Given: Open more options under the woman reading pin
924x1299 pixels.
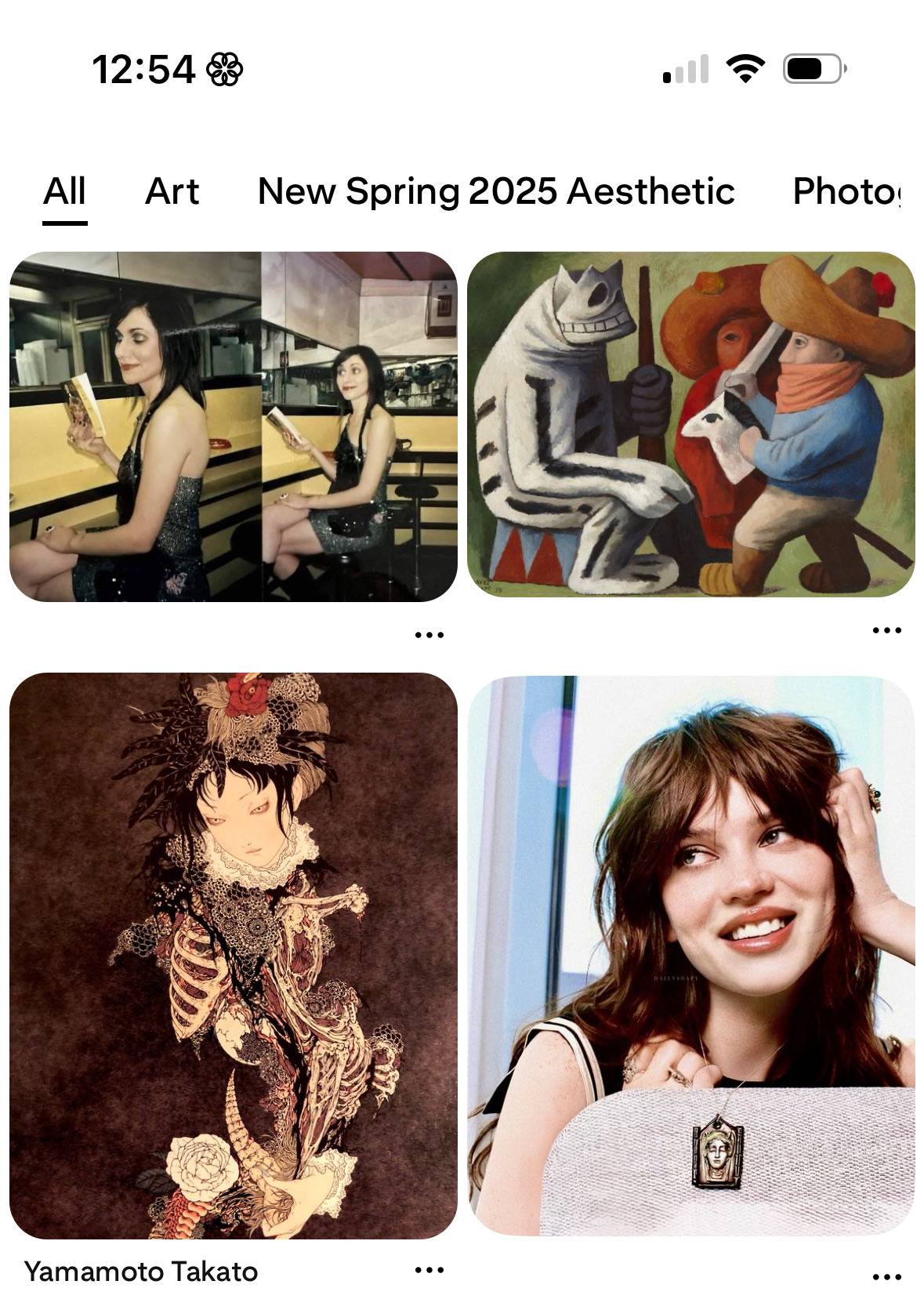Looking at the screenshot, I should [x=429, y=634].
